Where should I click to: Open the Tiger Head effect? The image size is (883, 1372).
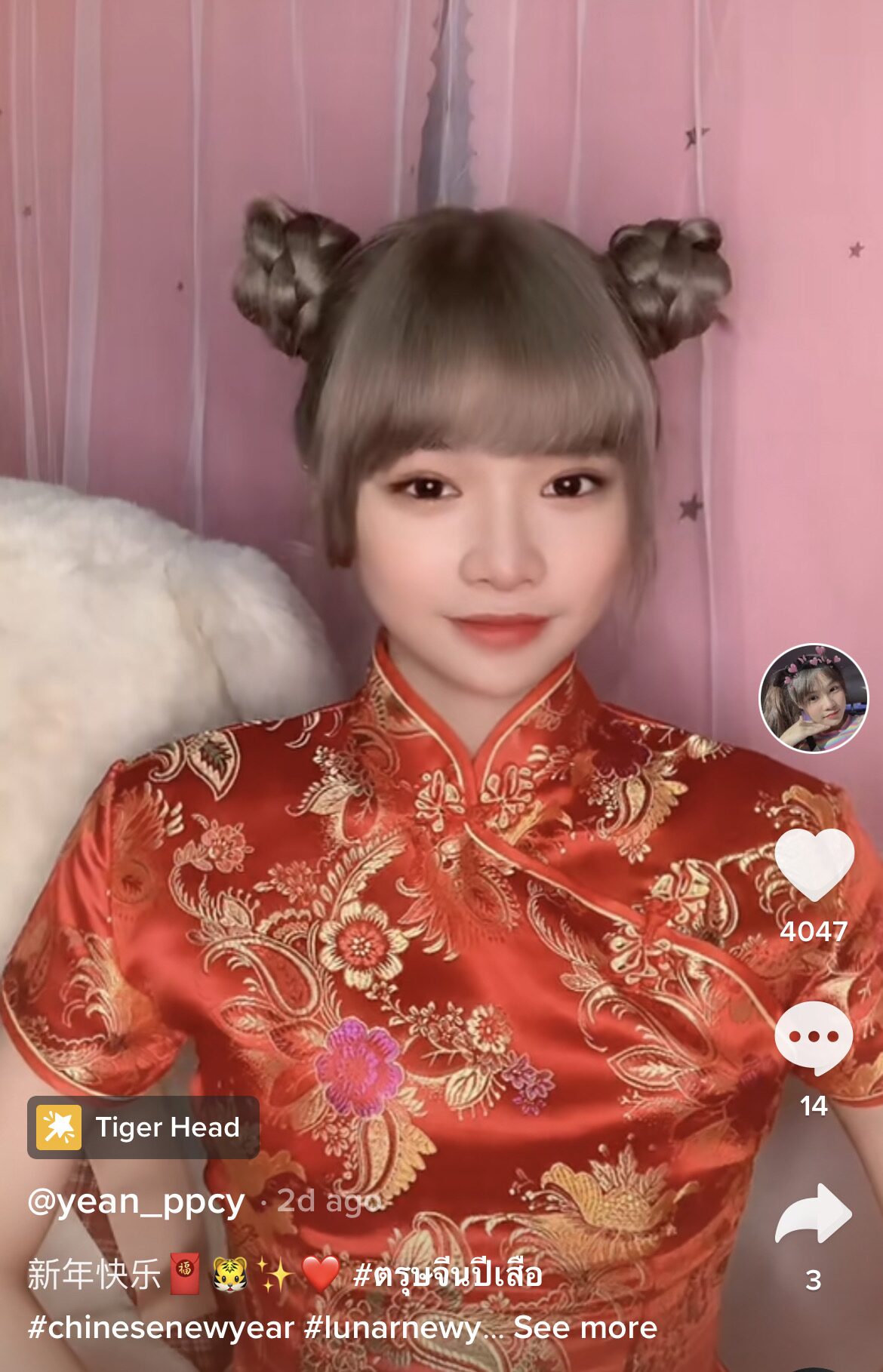(143, 1127)
